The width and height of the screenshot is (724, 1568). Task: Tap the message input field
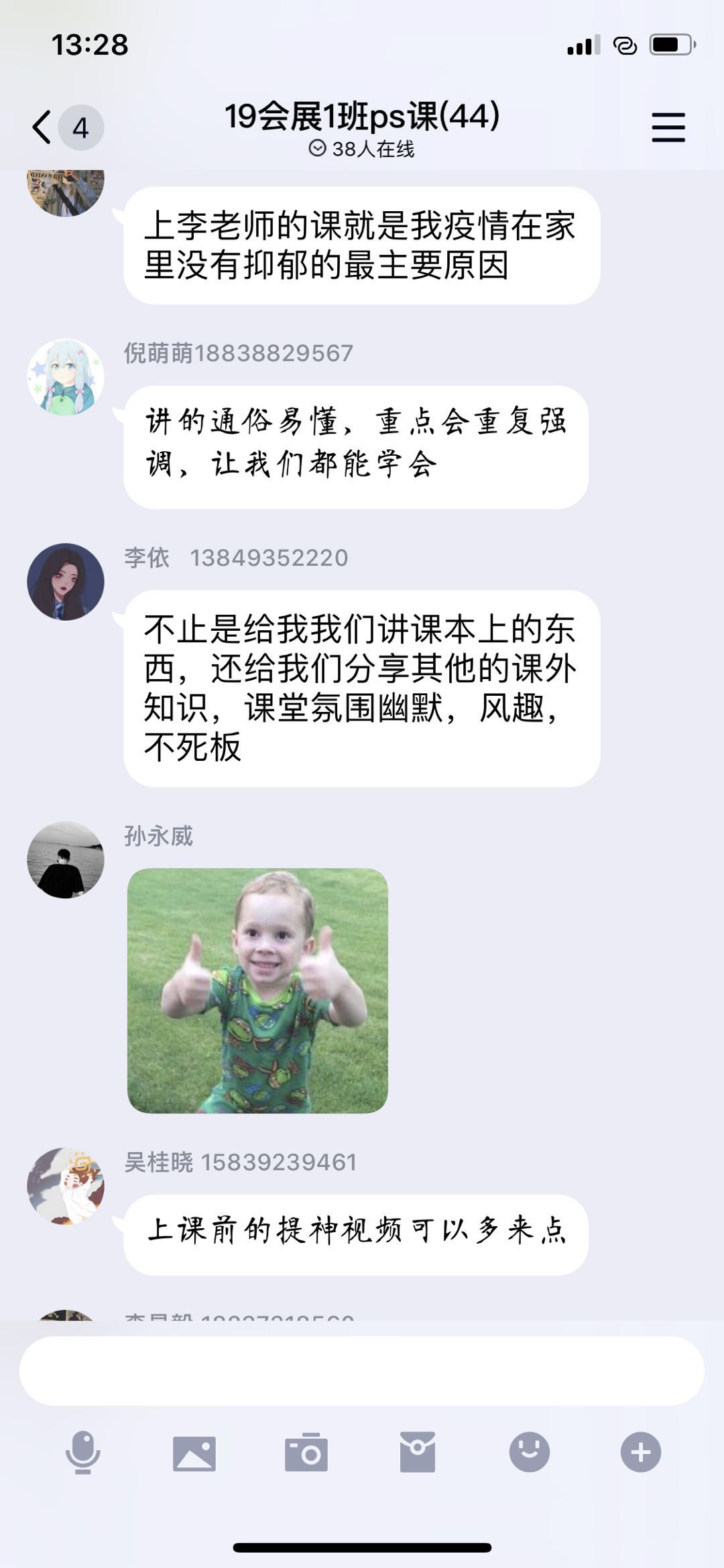coord(362,1372)
